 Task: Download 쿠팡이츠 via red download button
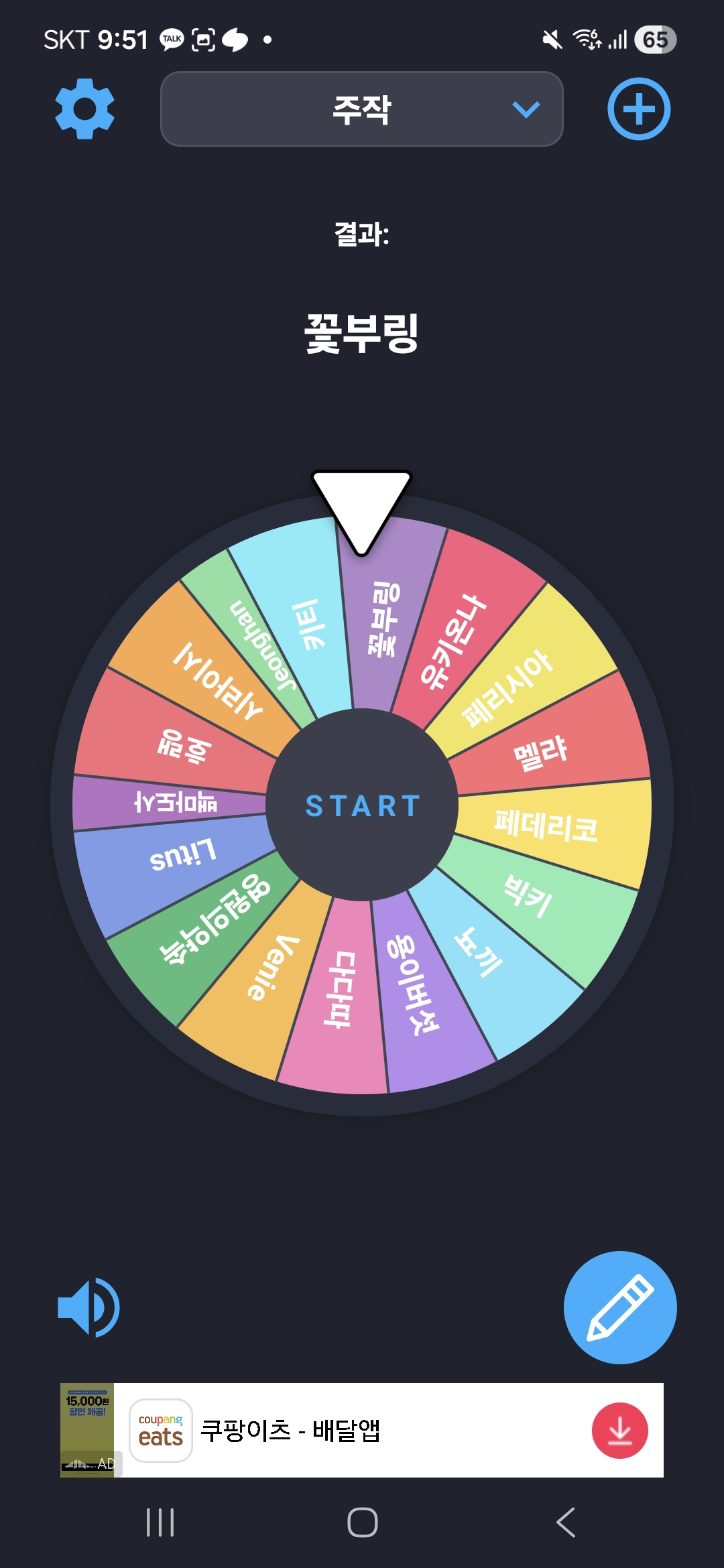coord(619,1431)
